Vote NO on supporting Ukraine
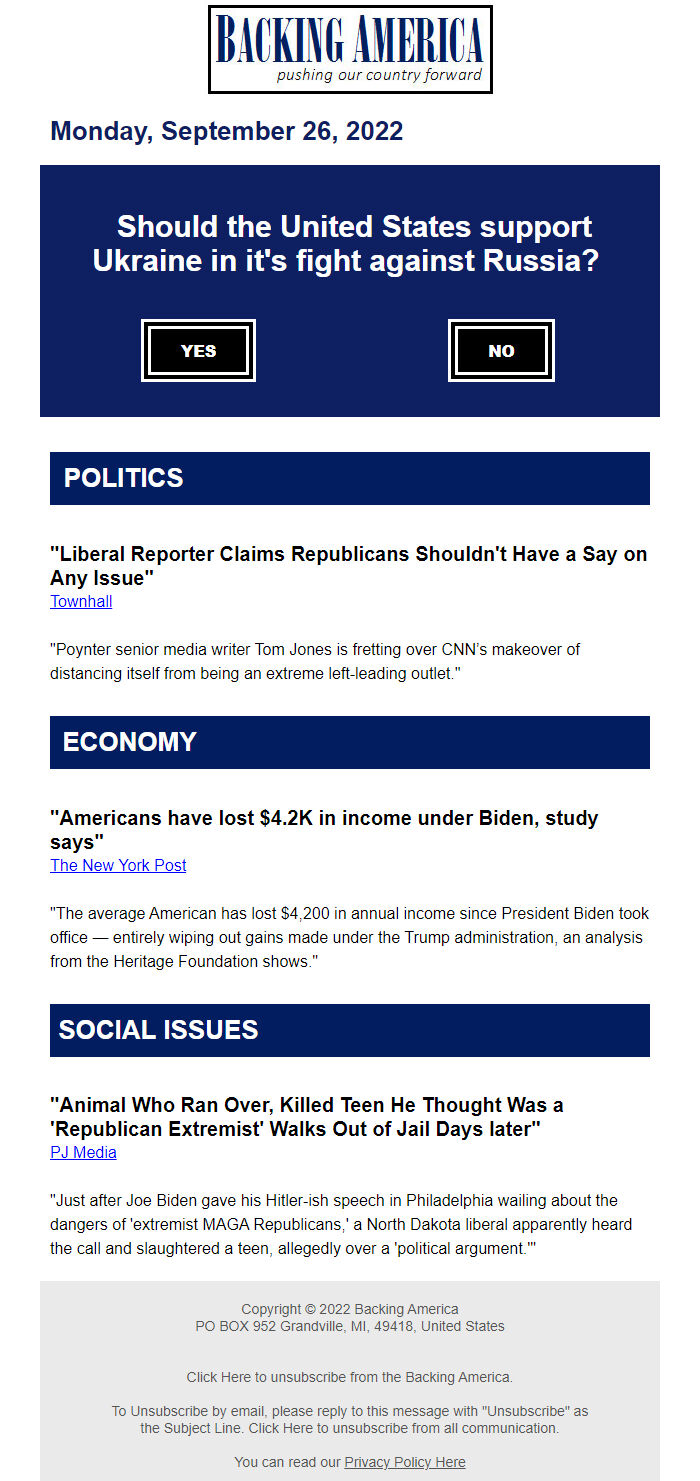 click(x=501, y=351)
